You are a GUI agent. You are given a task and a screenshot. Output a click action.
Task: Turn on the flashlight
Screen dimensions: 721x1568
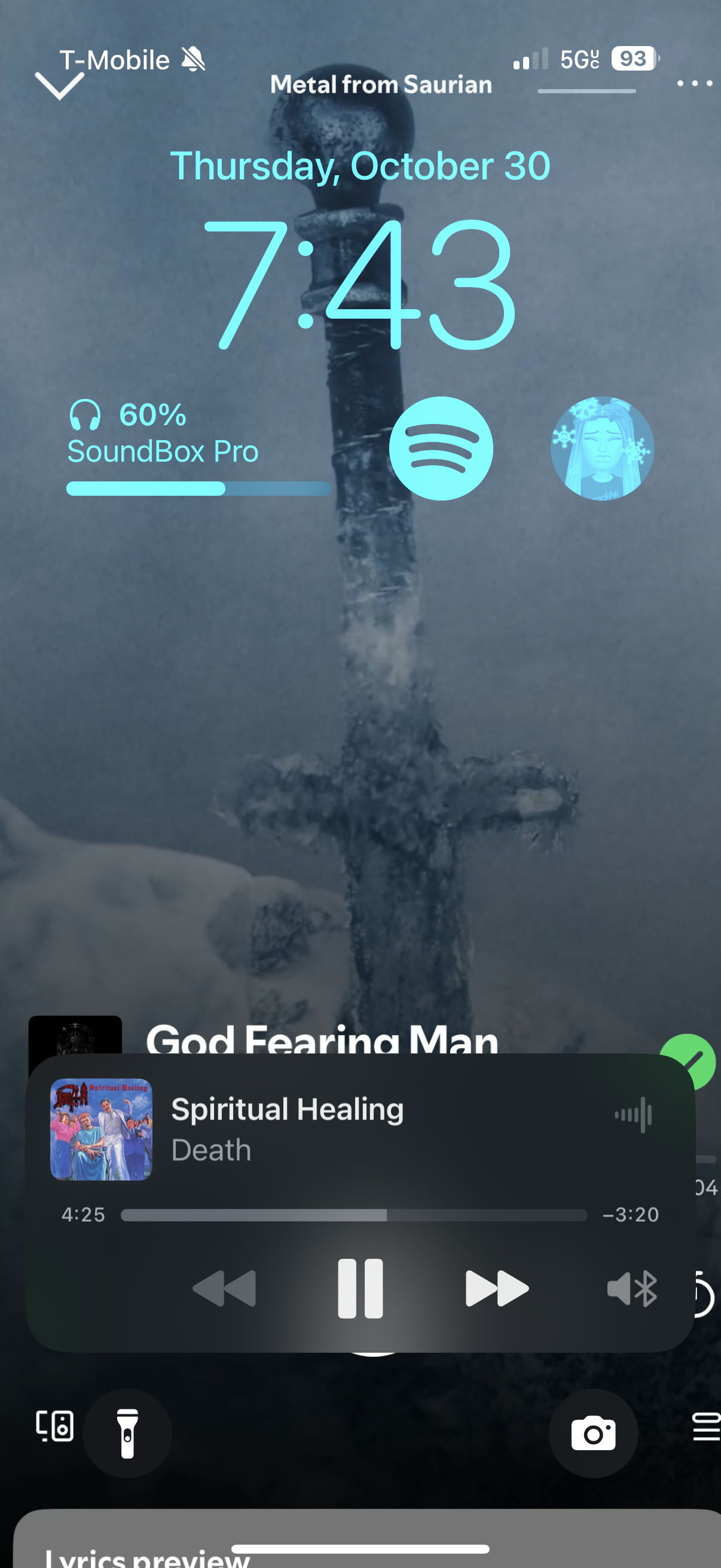pyautogui.click(x=127, y=1434)
